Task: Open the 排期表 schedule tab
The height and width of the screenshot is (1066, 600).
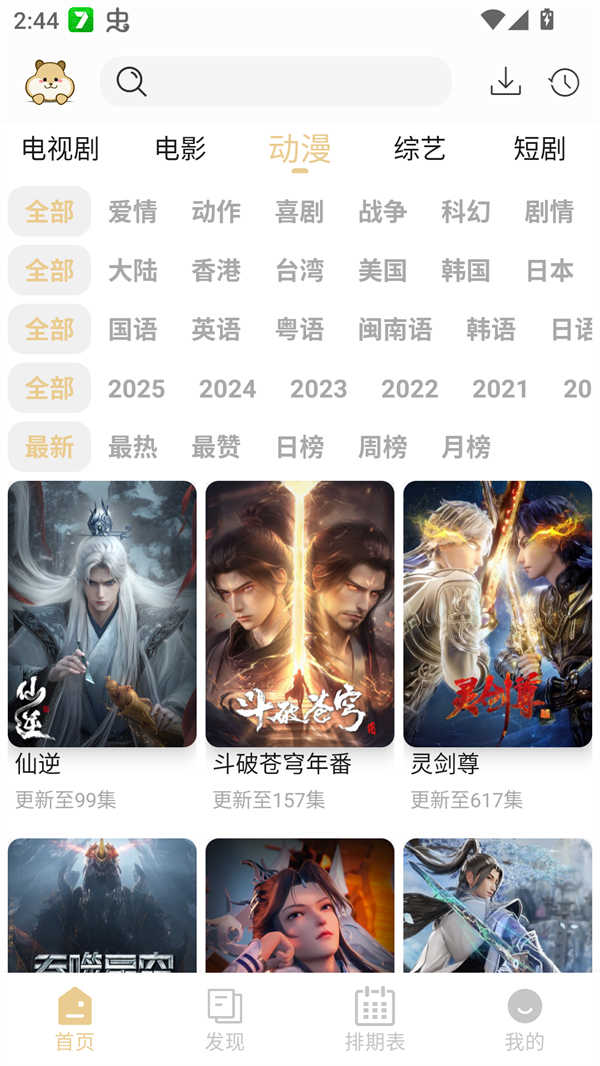Action: pyautogui.click(x=375, y=1019)
